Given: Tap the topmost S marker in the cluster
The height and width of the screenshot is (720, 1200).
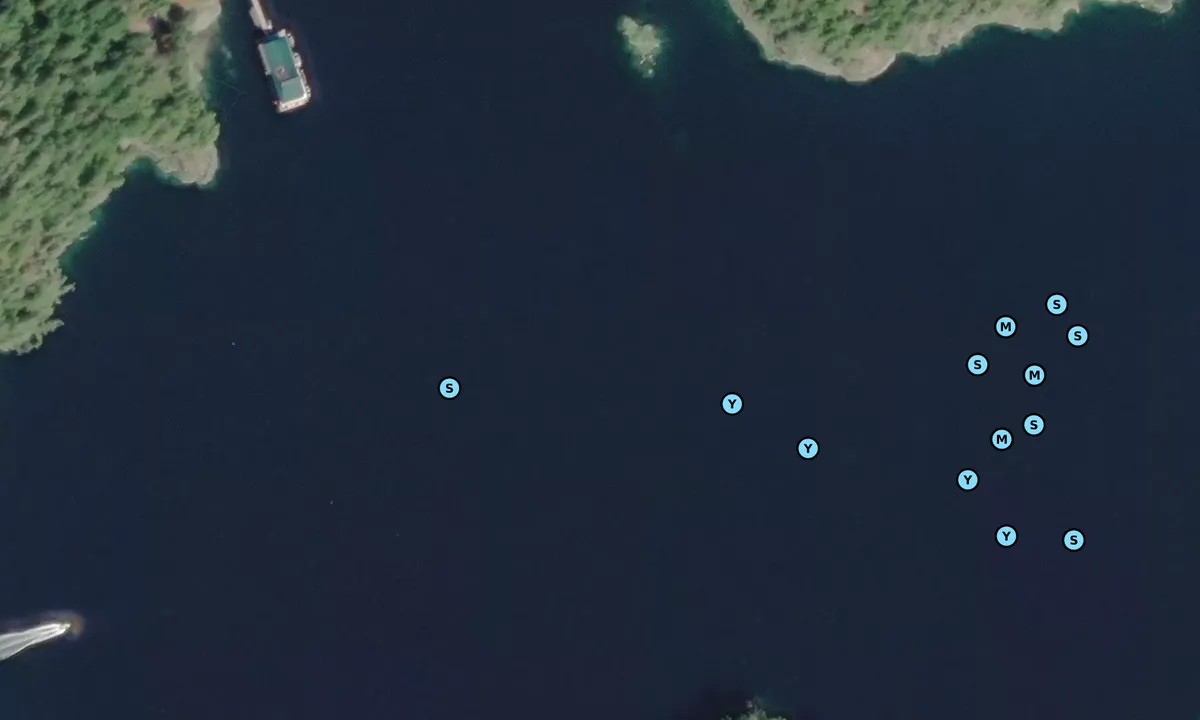Looking at the screenshot, I should click(1056, 304).
